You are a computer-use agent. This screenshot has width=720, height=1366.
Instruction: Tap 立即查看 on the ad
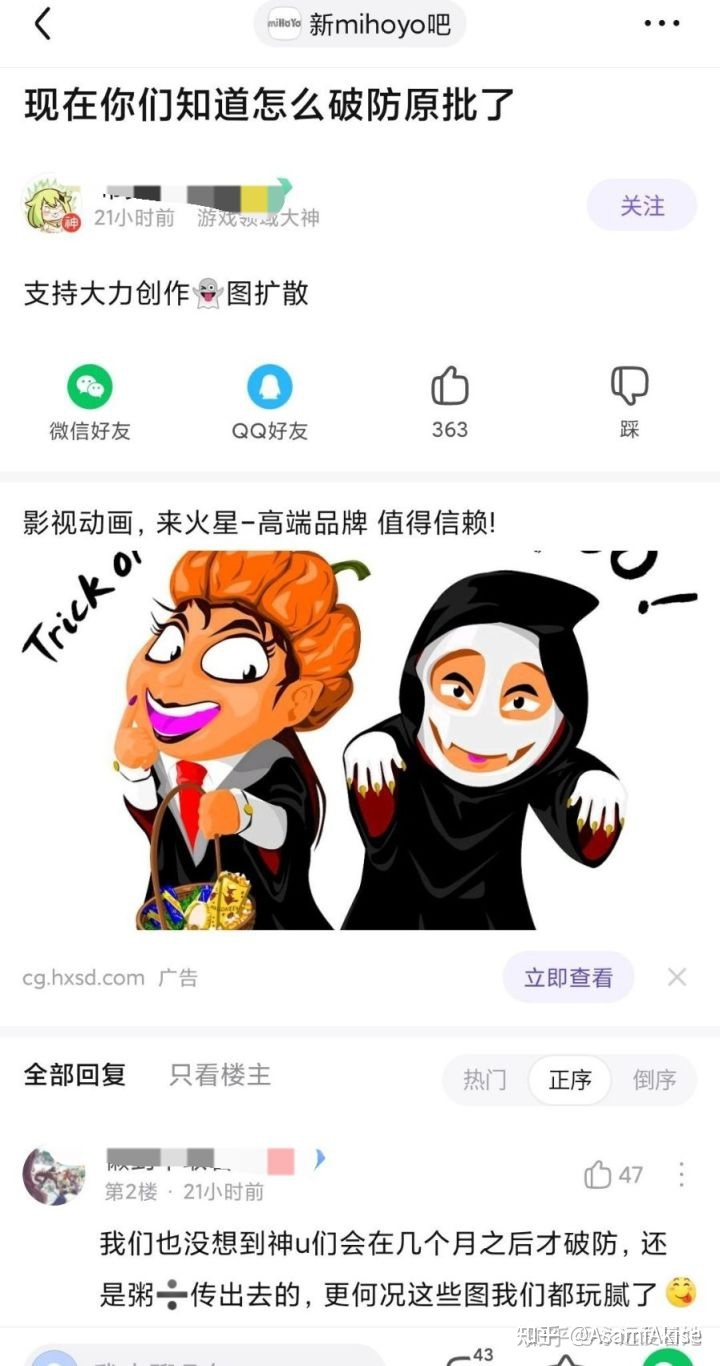click(568, 977)
